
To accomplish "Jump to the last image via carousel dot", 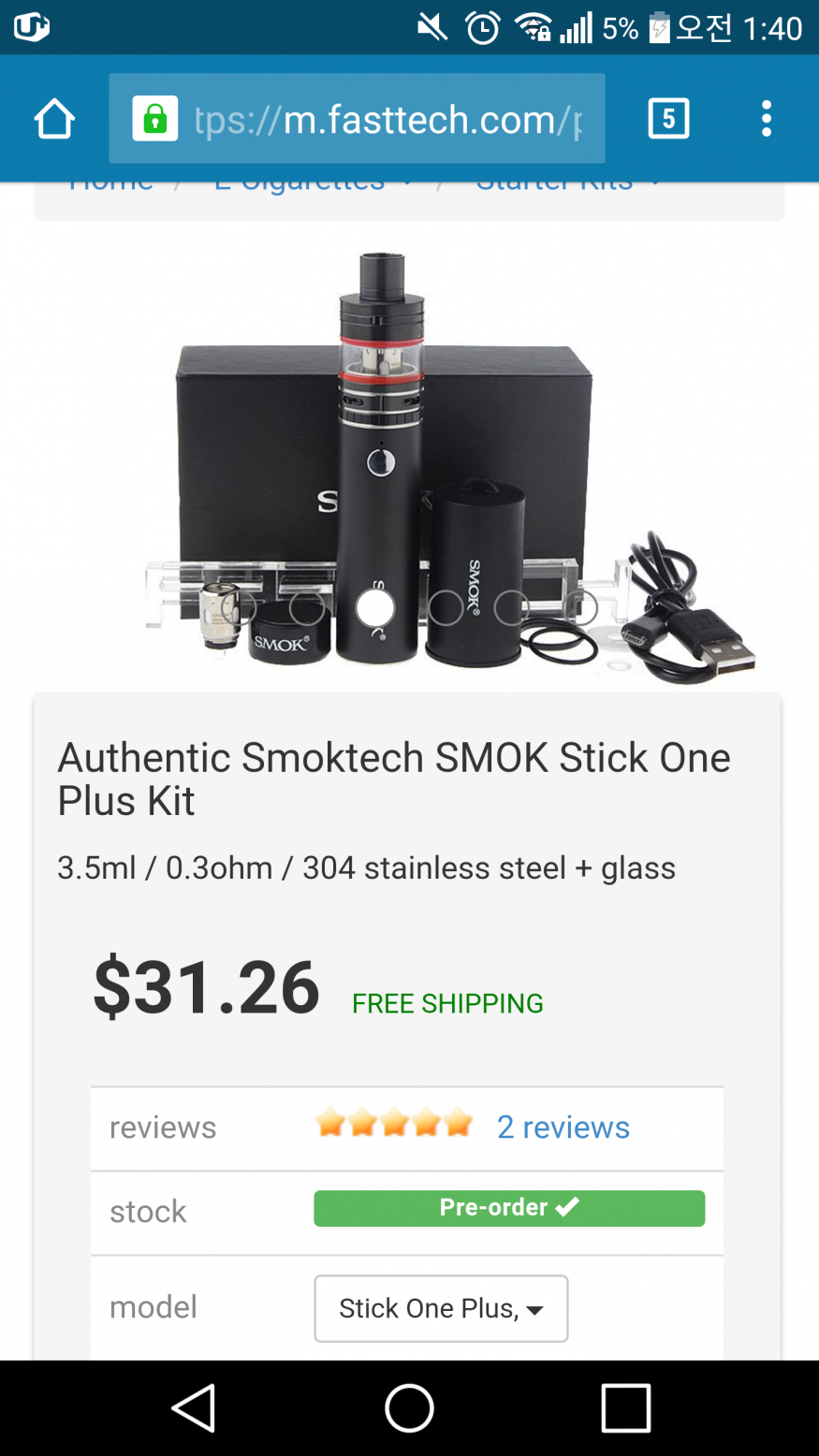I will pos(580,608).
